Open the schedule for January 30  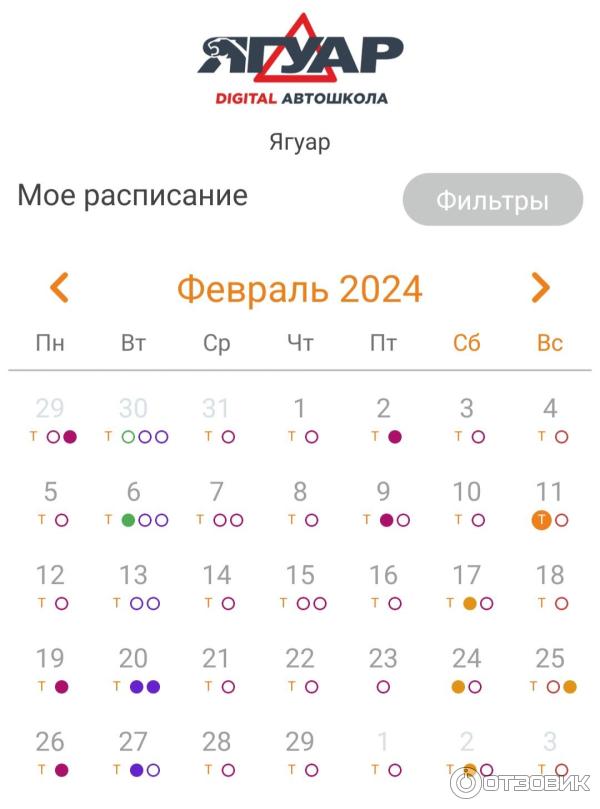pos(133,409)
